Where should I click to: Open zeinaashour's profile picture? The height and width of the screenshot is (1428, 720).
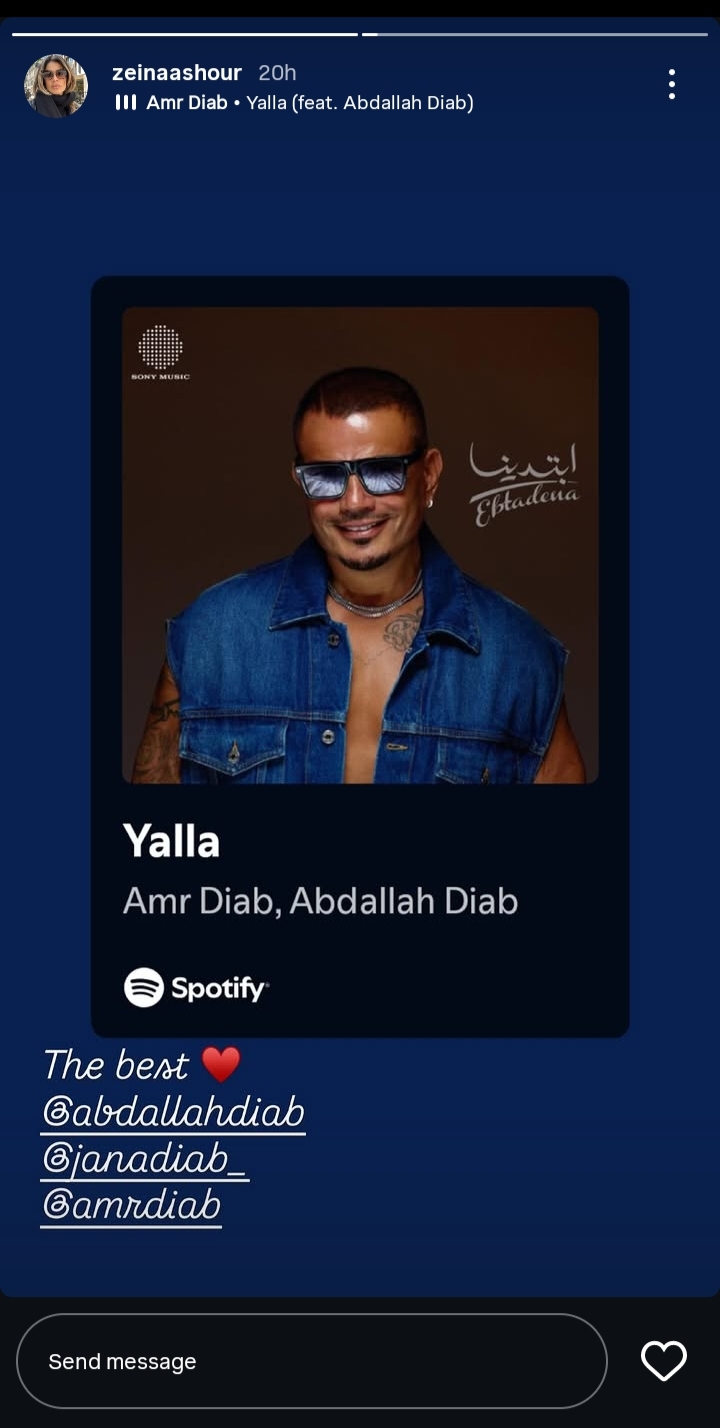pos(56,86)
